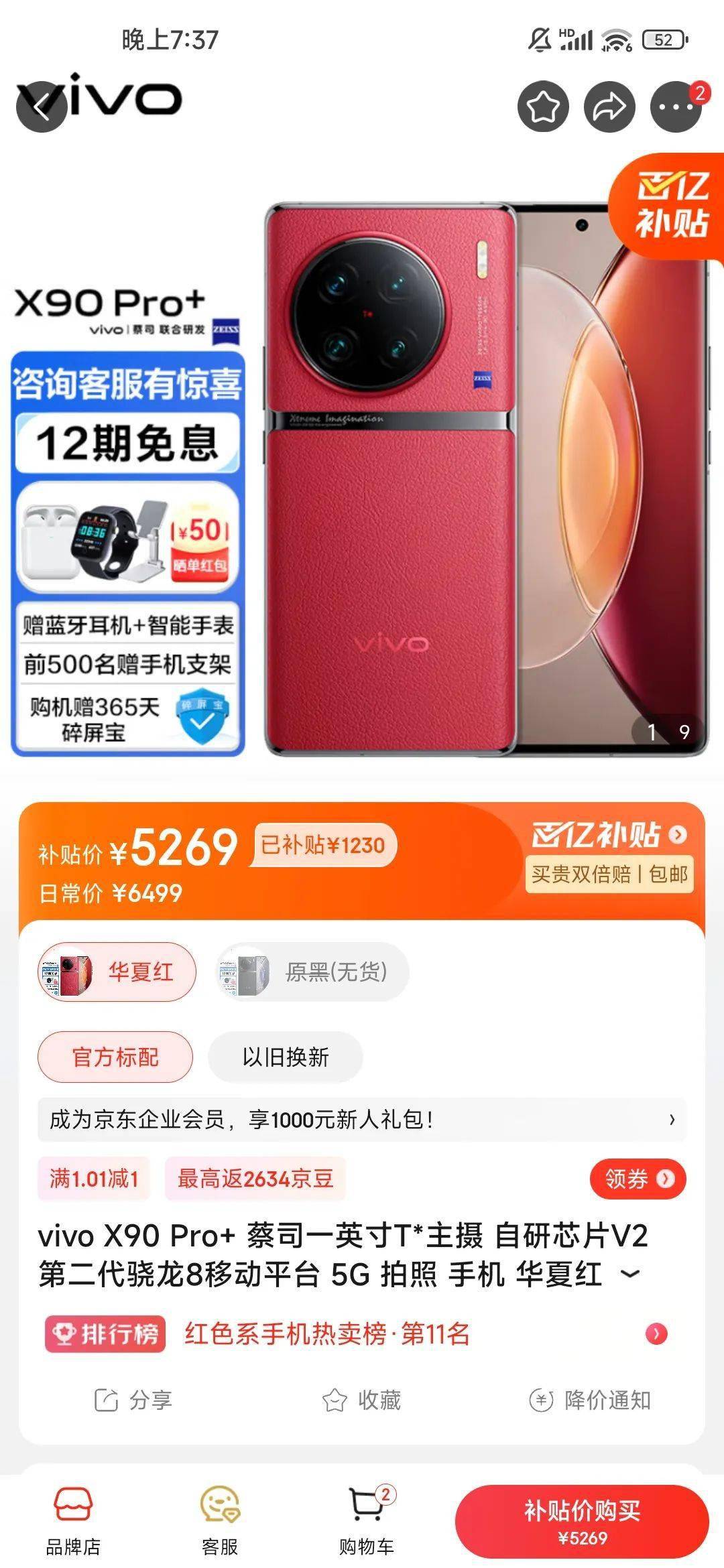
Task: Tap the 领券 coupon button
Action: tap(638, 1179)
